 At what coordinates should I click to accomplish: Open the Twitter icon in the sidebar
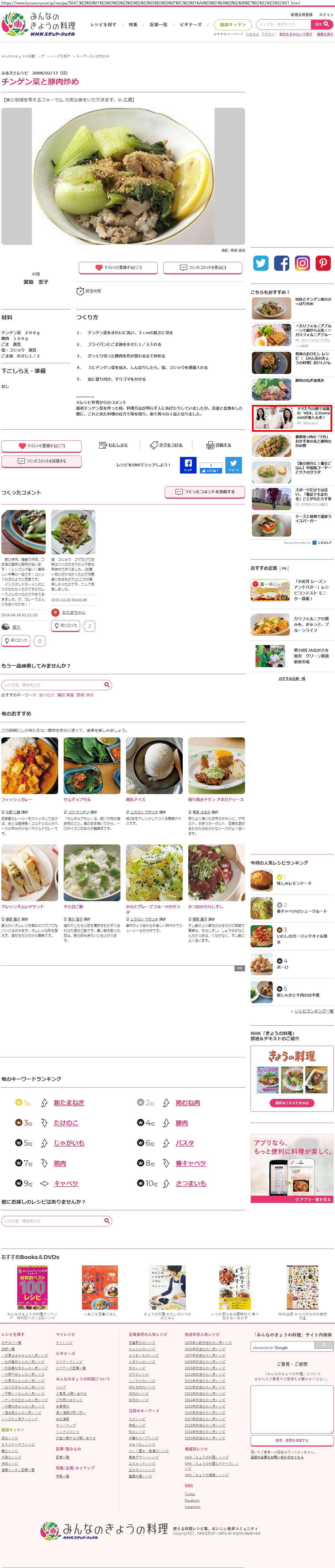261,263
